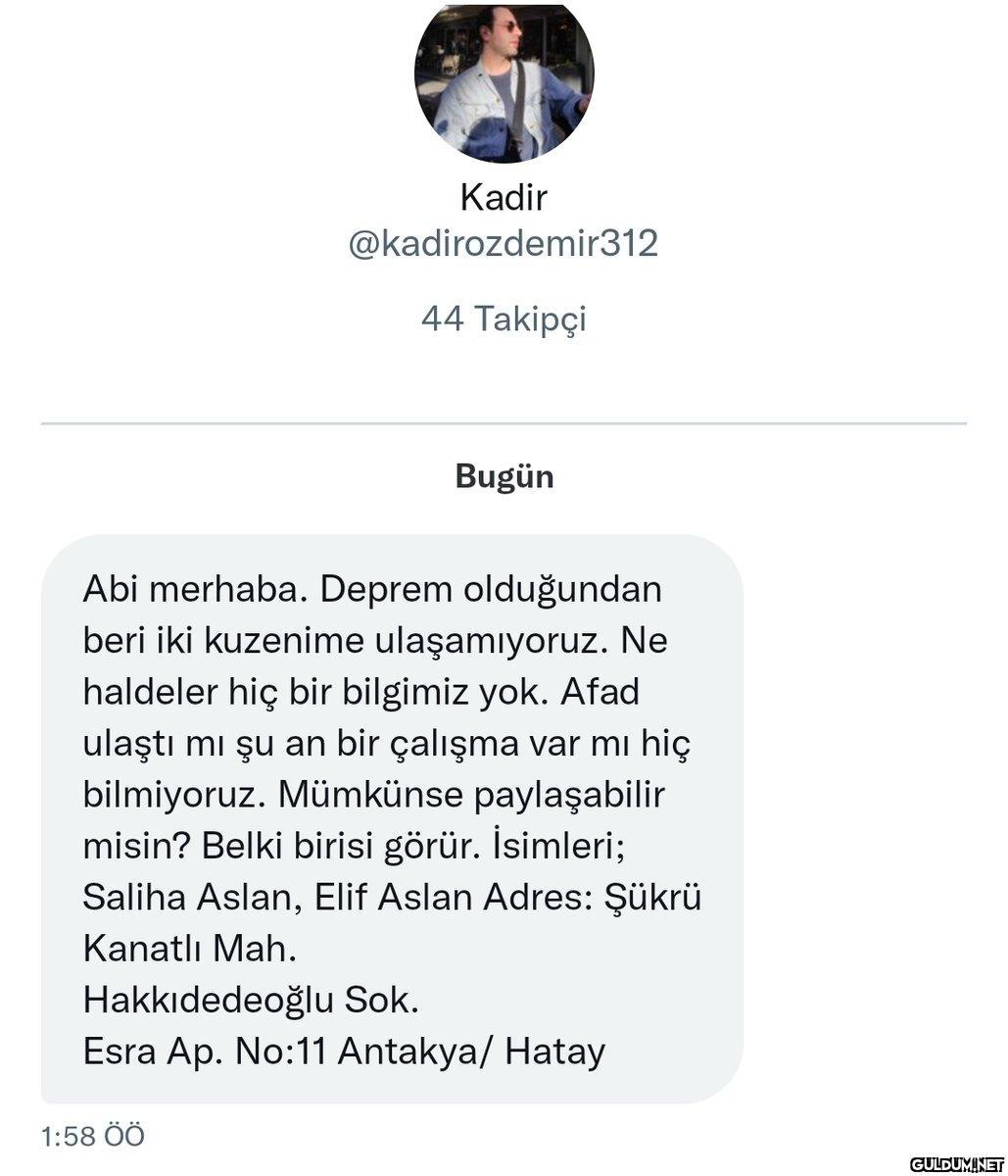Open the @kadirozdemir312 profile
This screenshot has height=1176, width=1008.
pos(504,244)
